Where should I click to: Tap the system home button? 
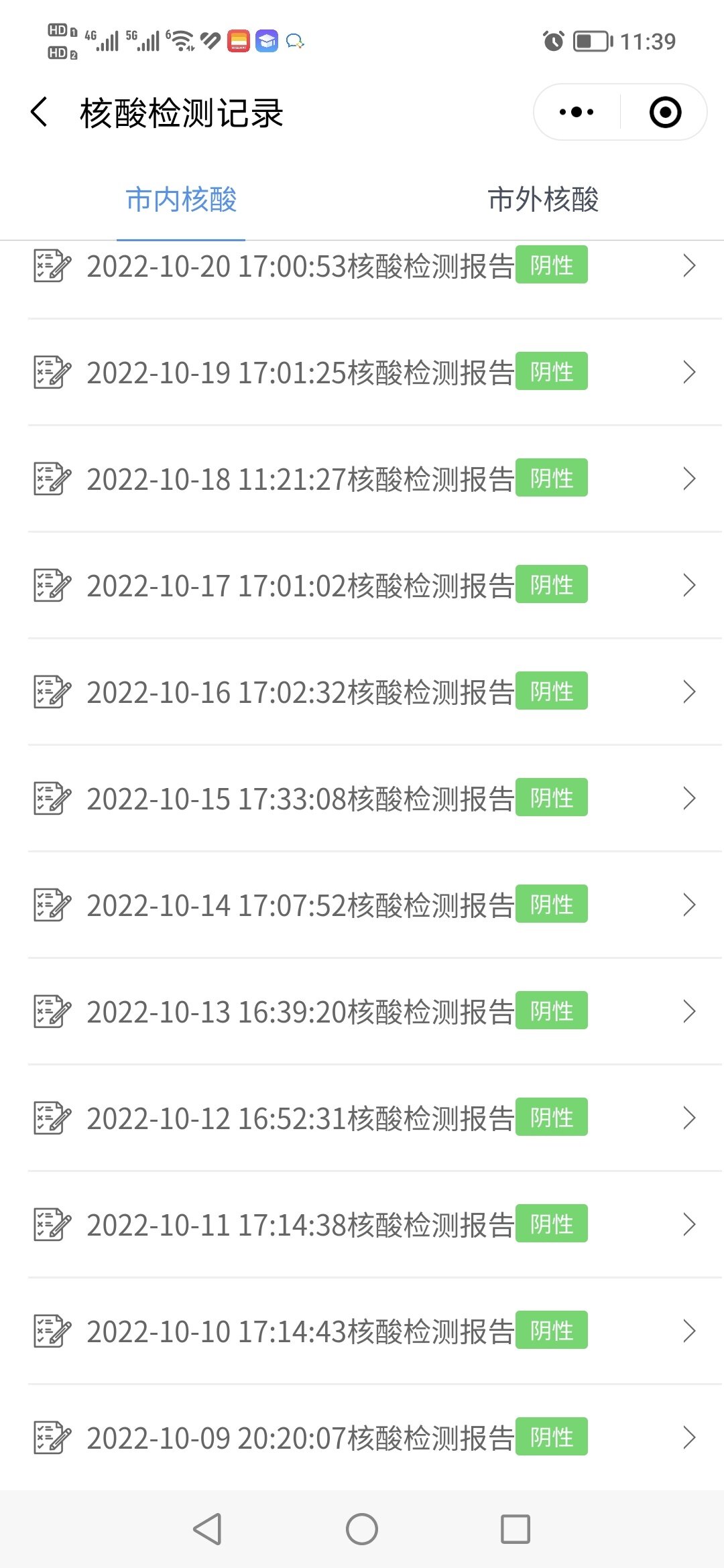(362, 1529)
